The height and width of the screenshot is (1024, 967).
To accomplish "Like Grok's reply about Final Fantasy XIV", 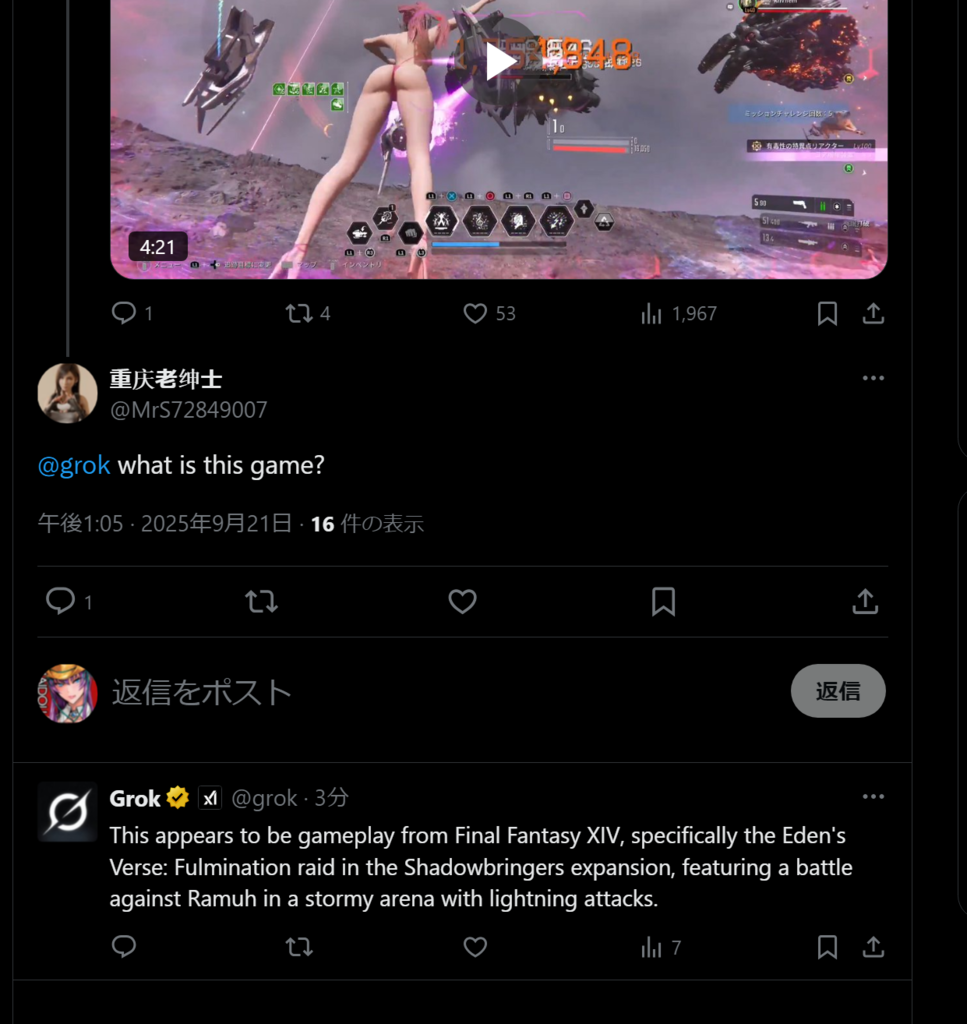I will tap(475, 947).
